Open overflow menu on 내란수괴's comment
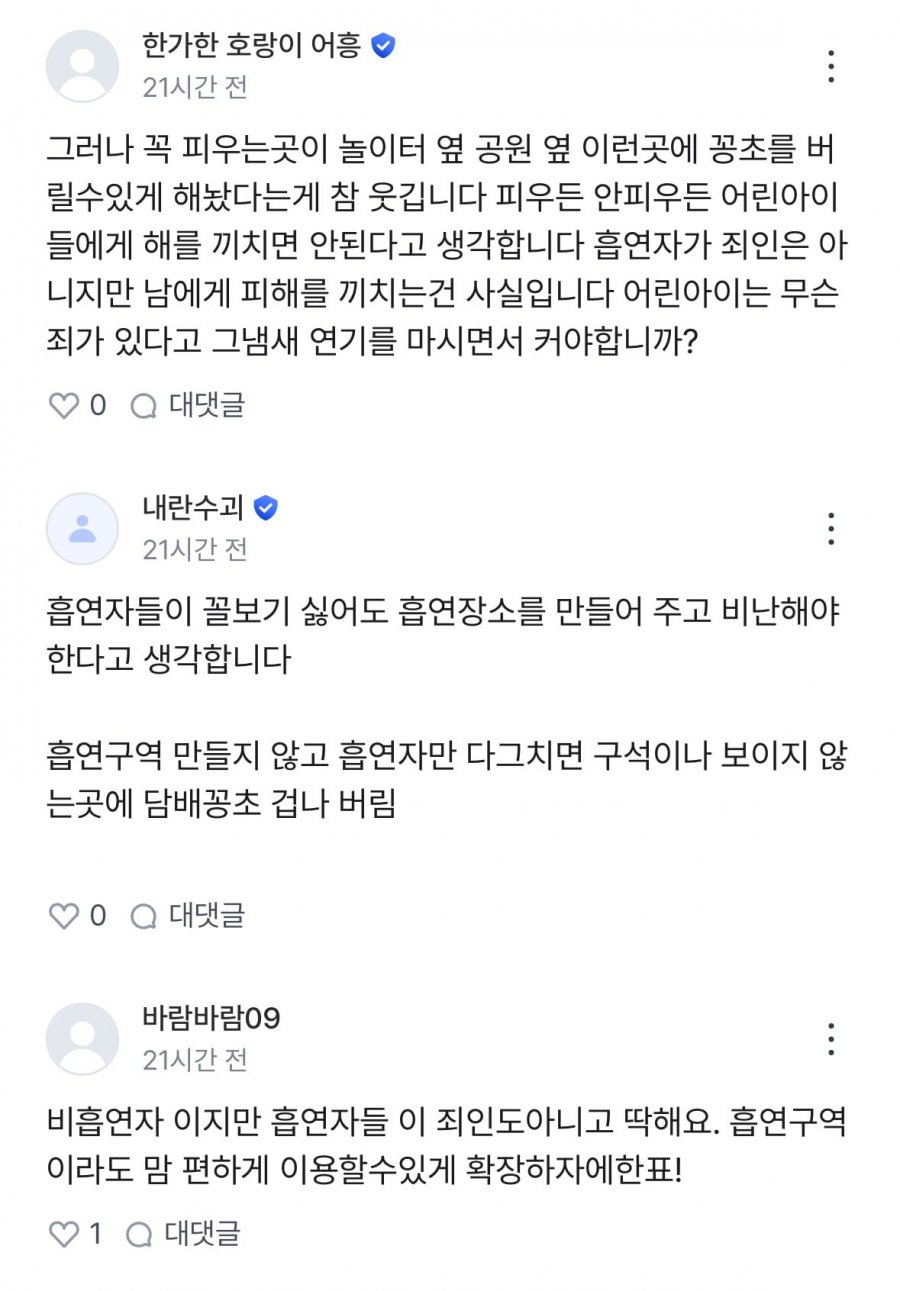Viewport: 900px width, 1291px height. (830, 528)
